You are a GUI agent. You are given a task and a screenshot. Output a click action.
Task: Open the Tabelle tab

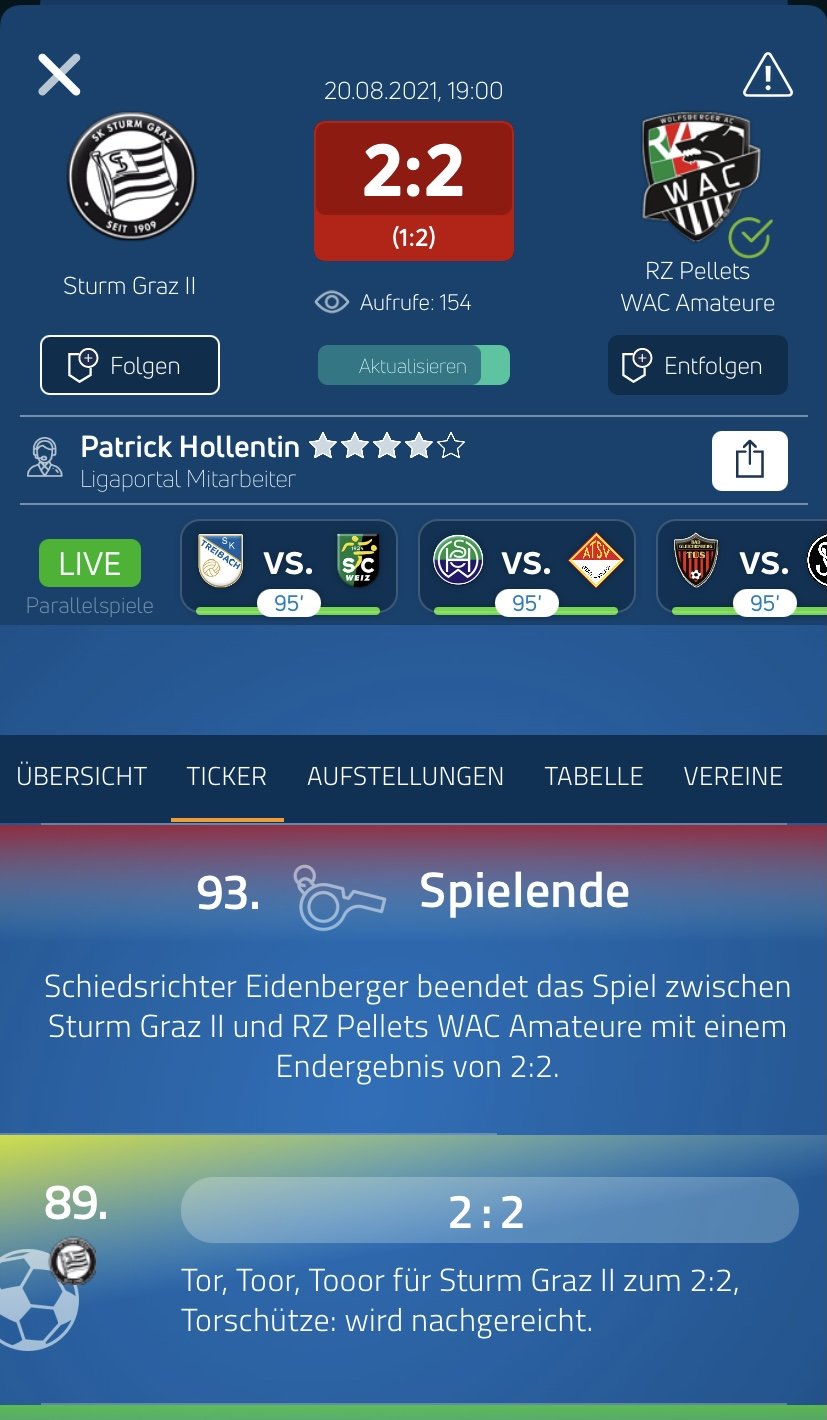[594, 776]
